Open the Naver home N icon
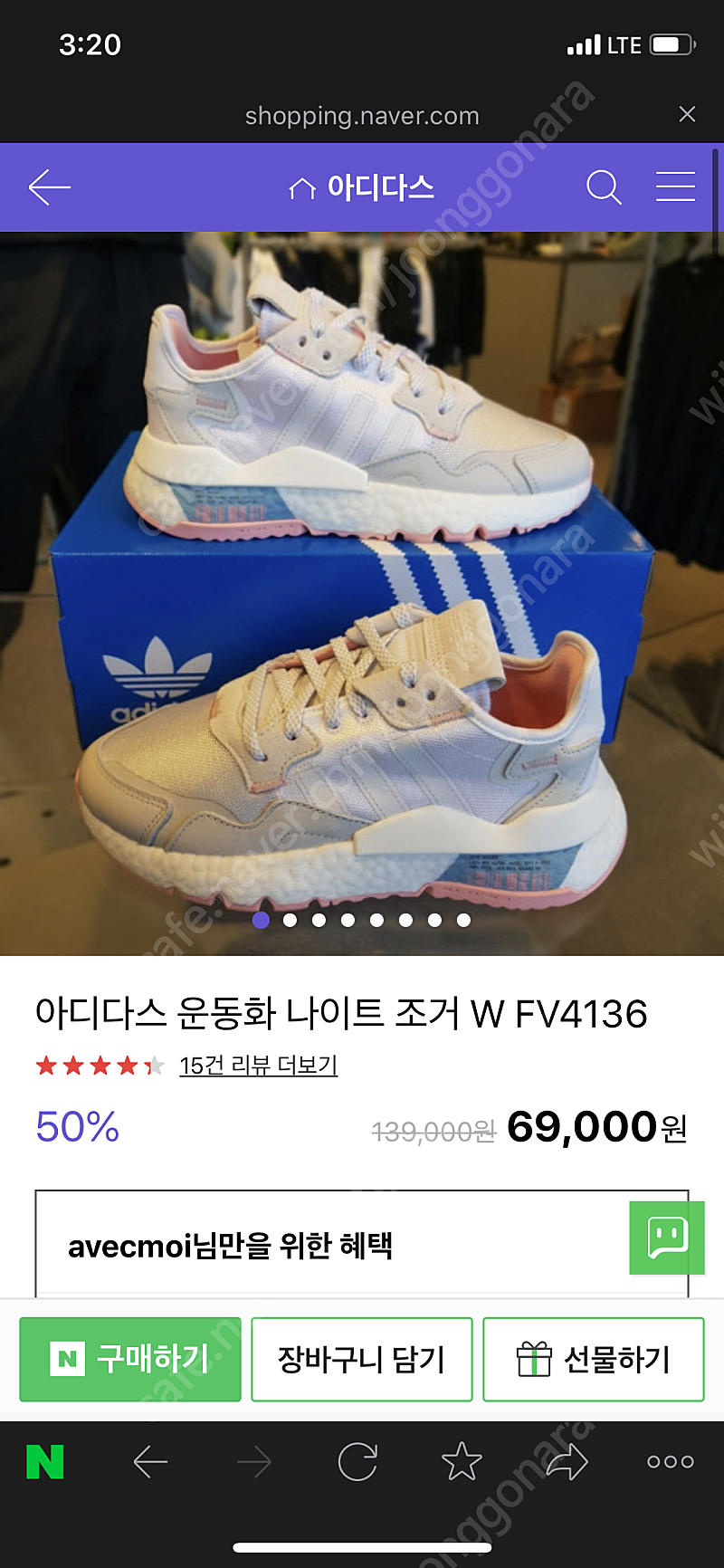This screenshot has height=1568, width=724. tap(45, 1462)
